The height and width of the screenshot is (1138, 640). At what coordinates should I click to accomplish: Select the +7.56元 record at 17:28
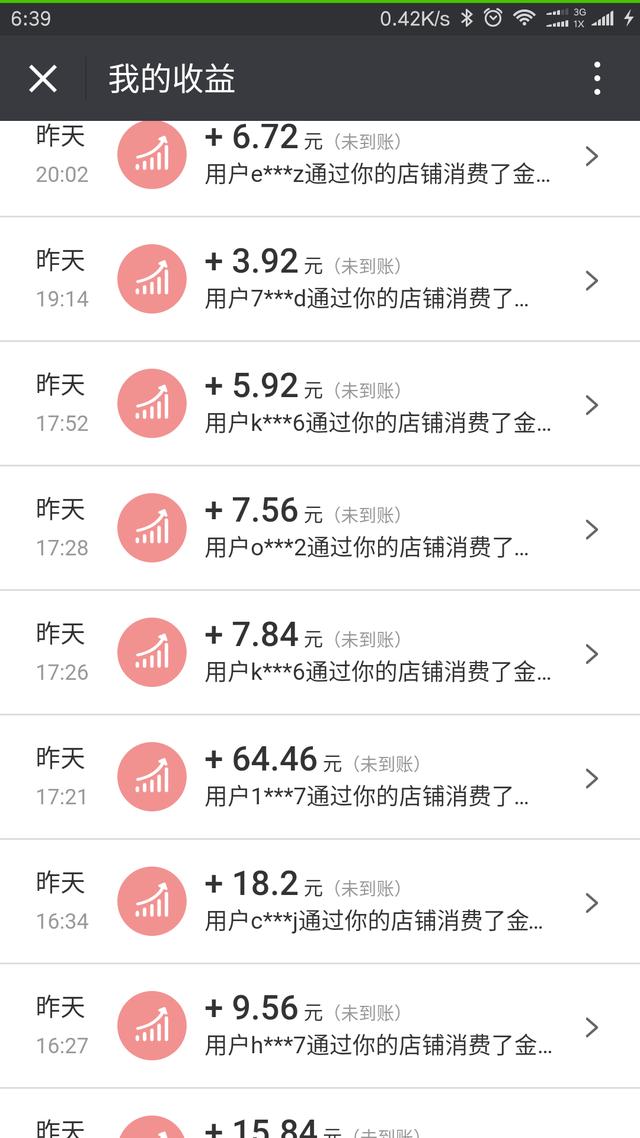coord(320,528)
